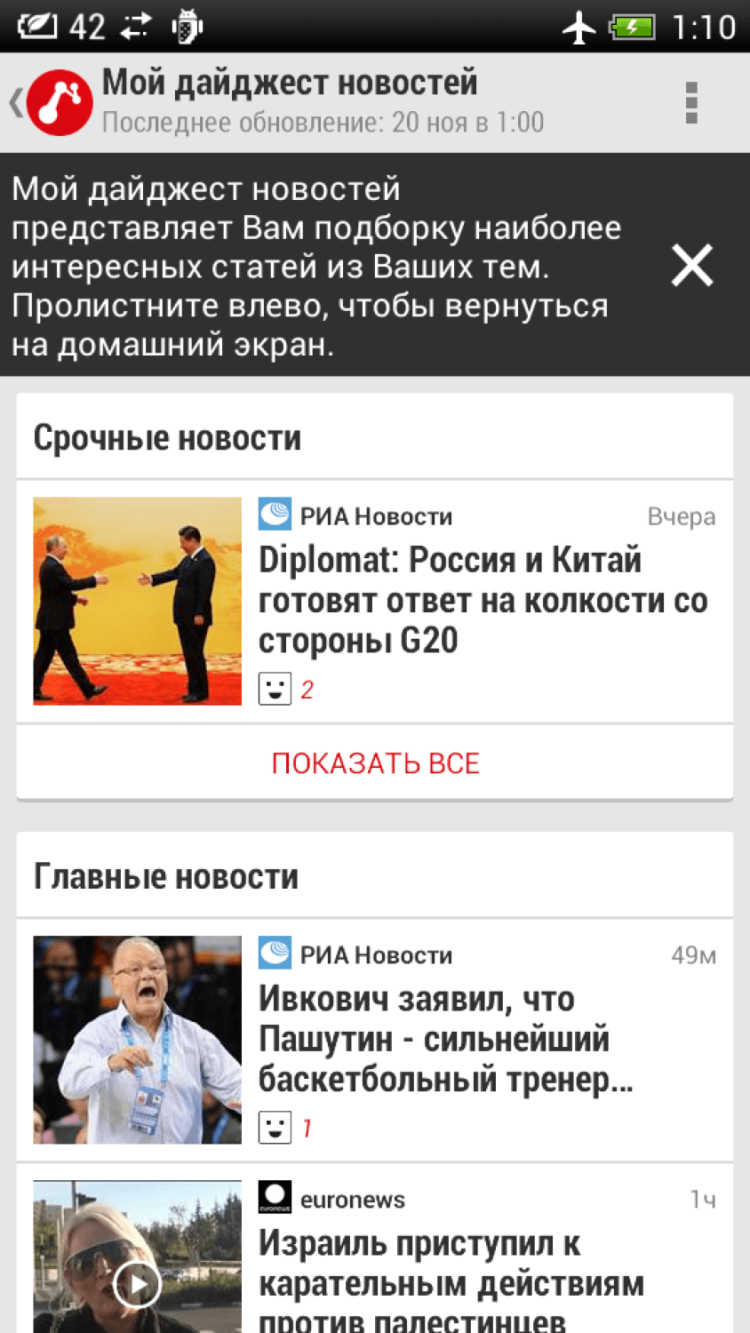This screenshot has height=1333, width=750.
Task: Open the overflow menu with three dots
Action: pyautogui.click(x=694, y=101)
